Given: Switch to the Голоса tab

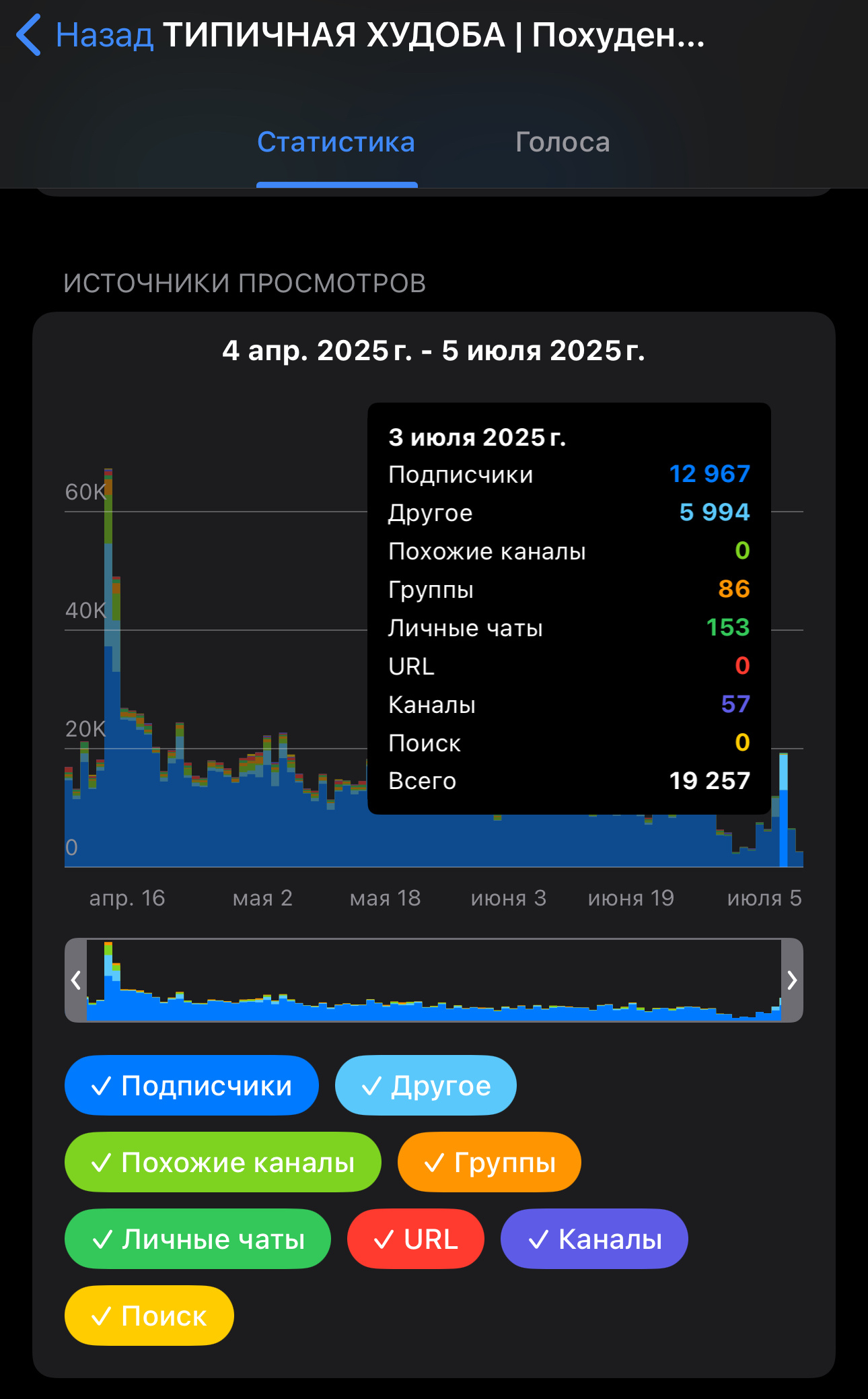Looking at the screenshot, I should click(563, 142).
